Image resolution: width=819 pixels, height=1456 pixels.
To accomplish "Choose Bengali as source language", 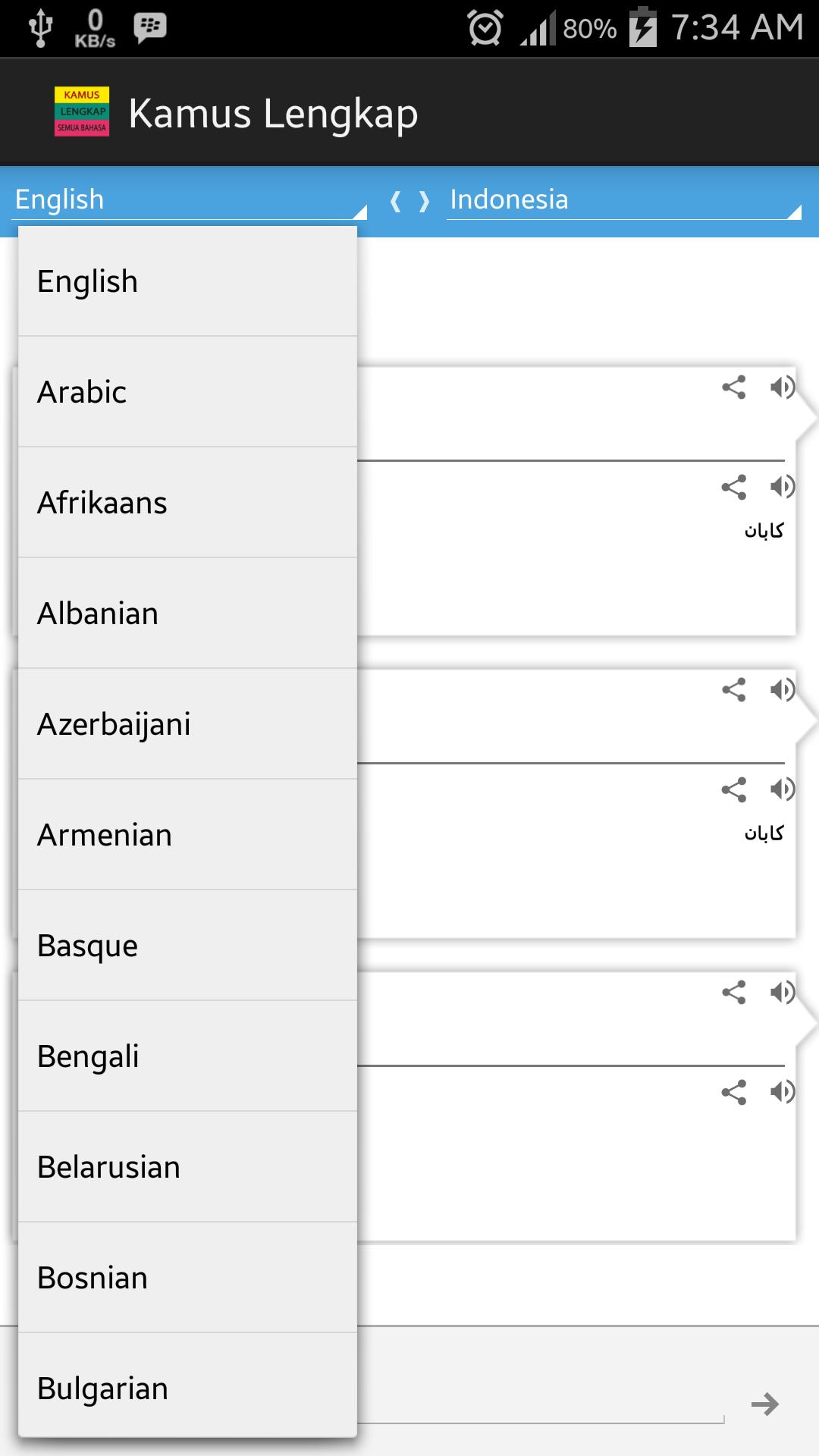I will click(187, 1056).
